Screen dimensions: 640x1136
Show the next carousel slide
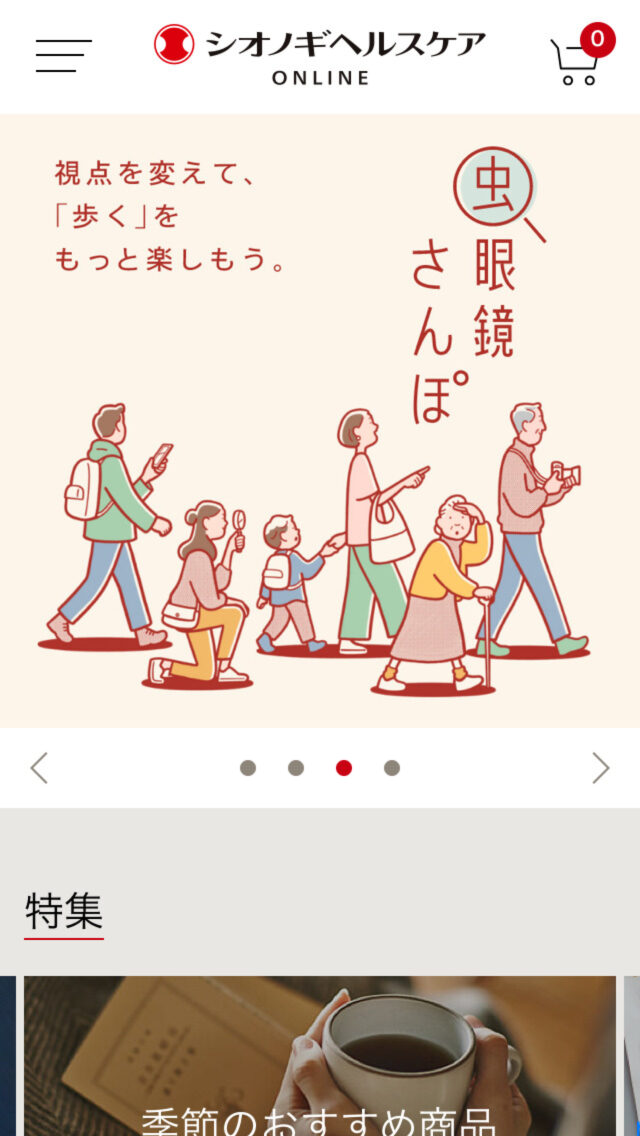(600, 768)
